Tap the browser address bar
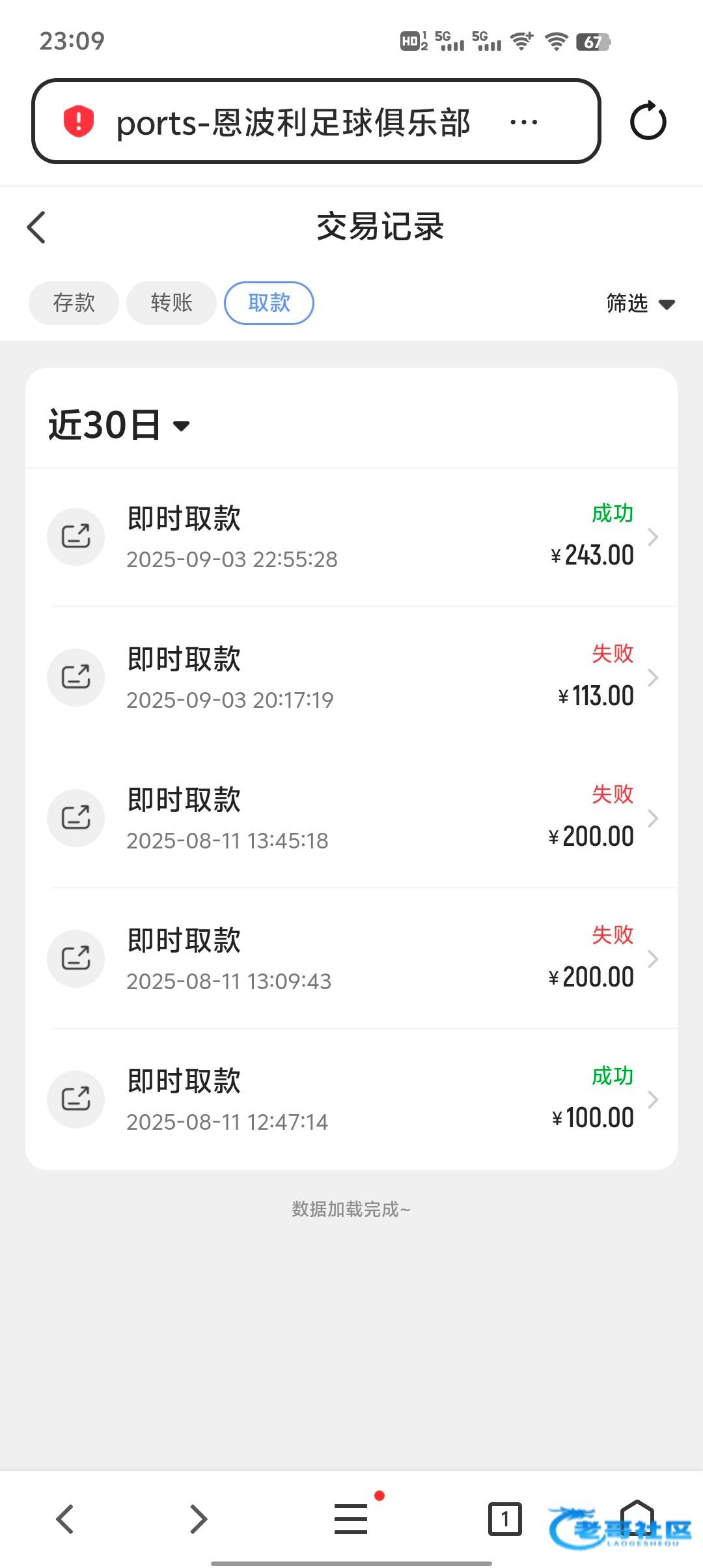The image size is (703, 1568). pos(293,122)
